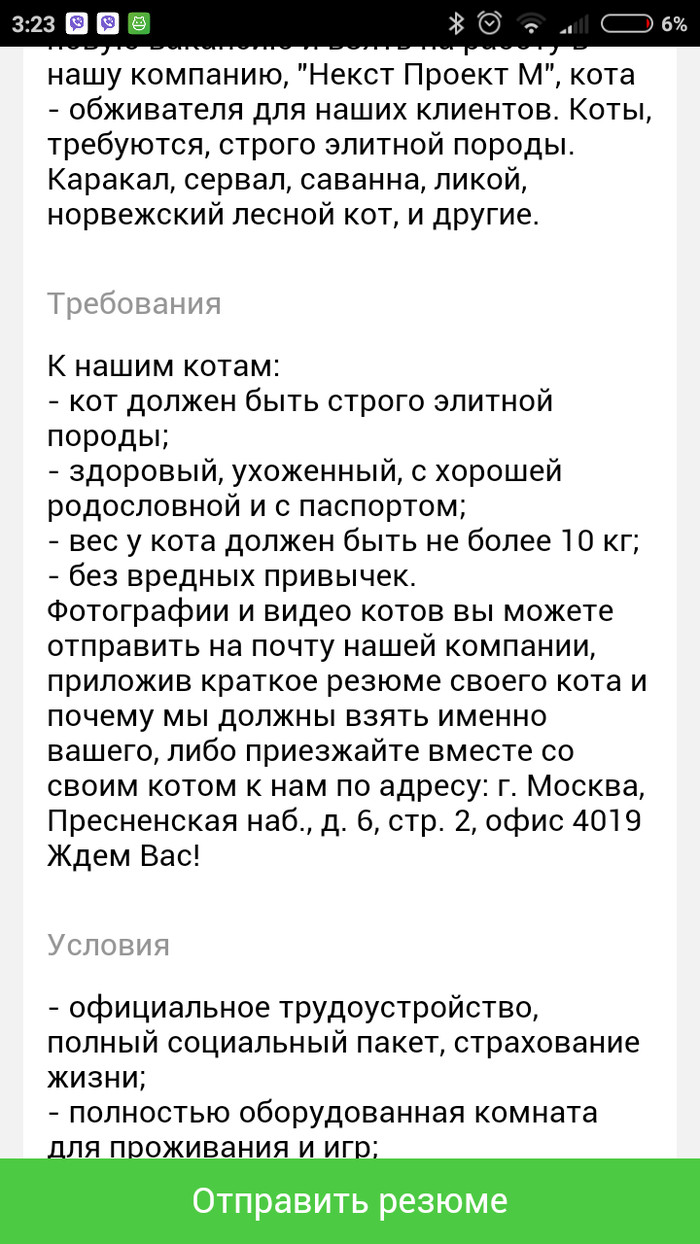Tap the green Отправить резюме button

point(350,1201)
